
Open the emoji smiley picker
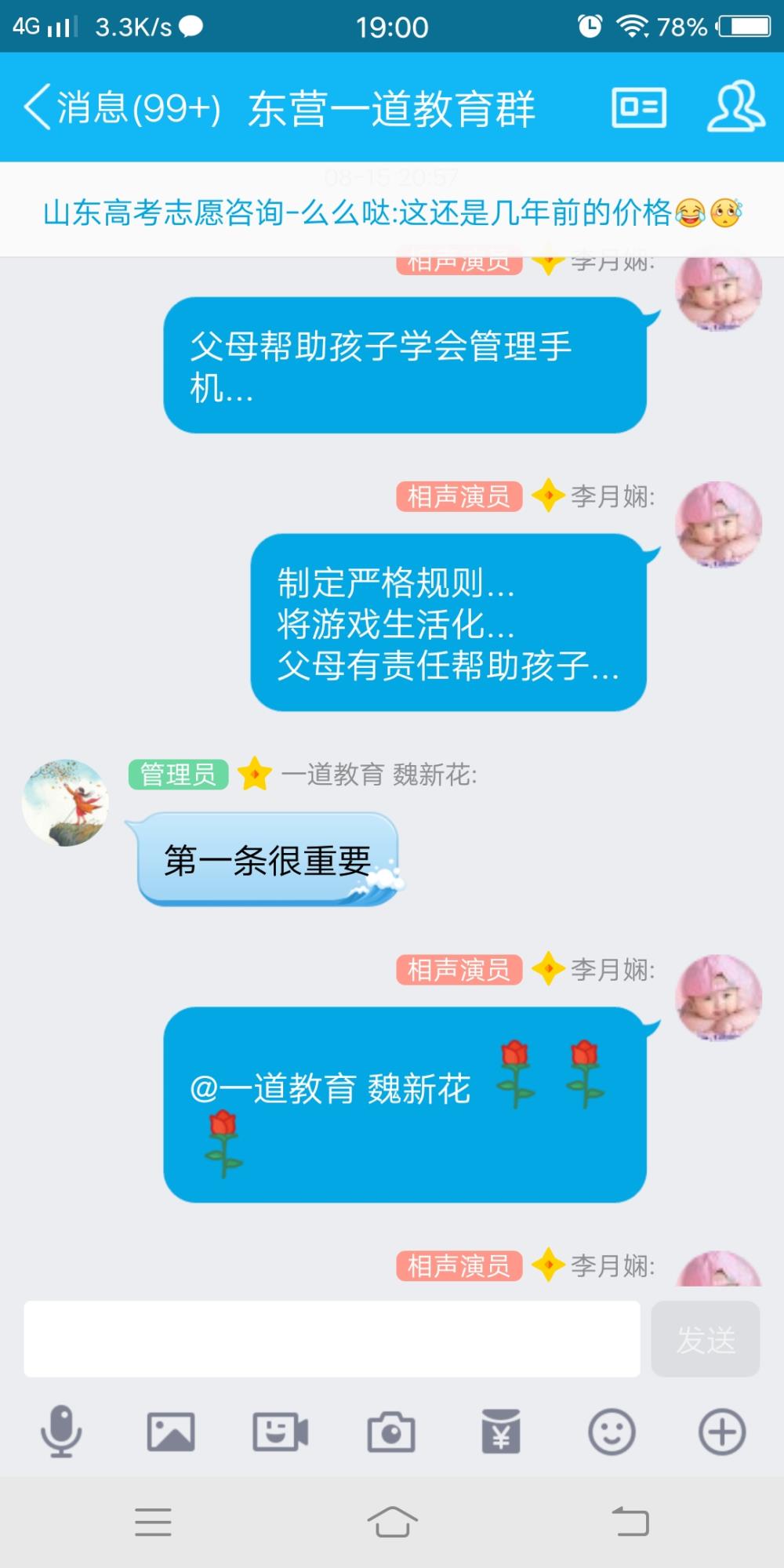[612, 1432]
